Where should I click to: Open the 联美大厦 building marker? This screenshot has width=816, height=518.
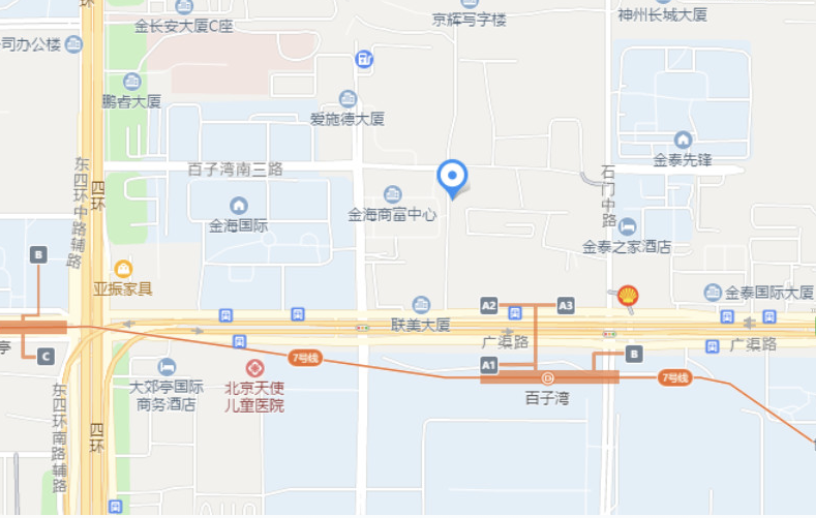click(x=421, y=304)
